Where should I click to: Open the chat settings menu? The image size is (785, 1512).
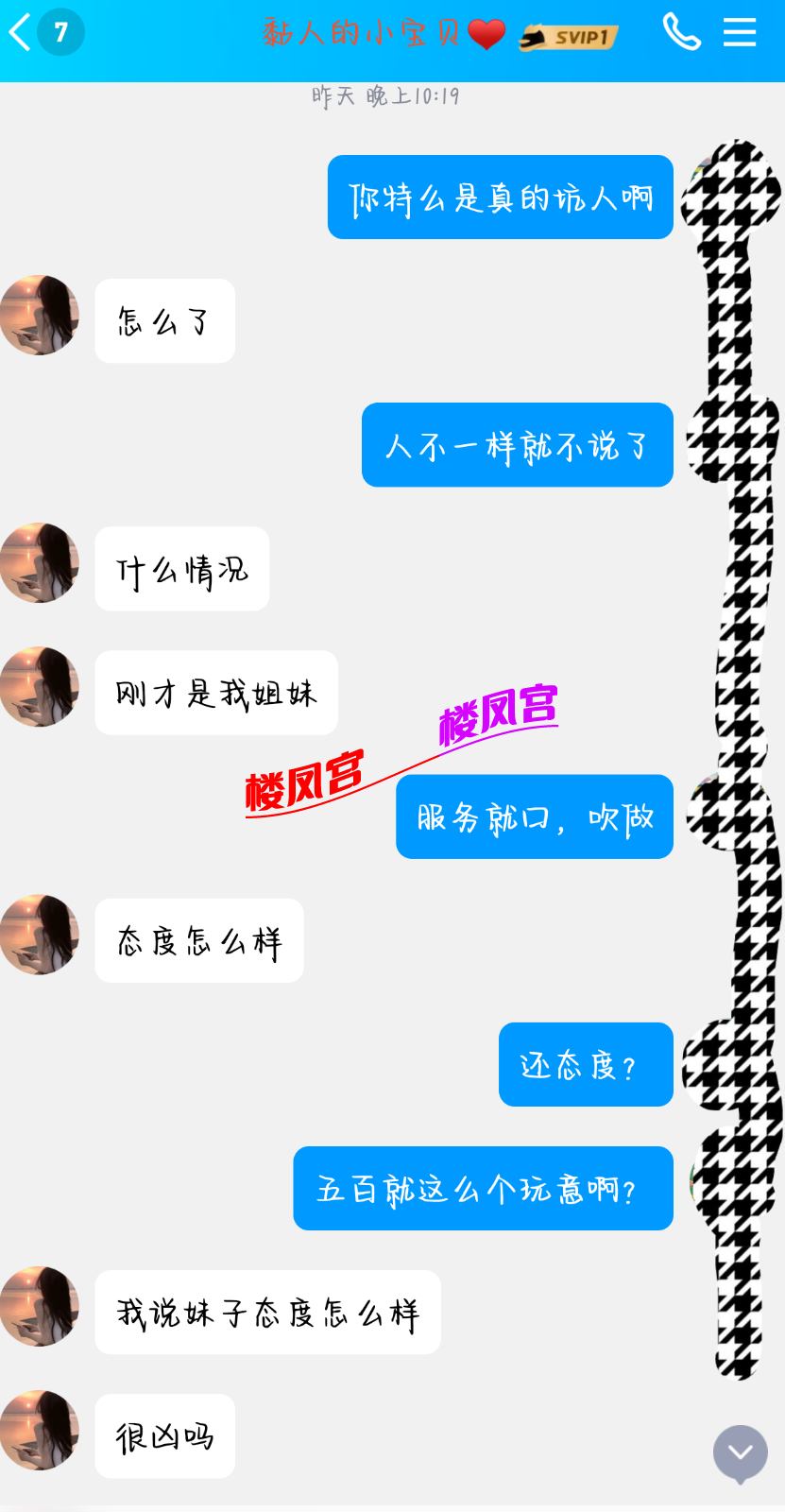pyautogui.click(x=740, y=33)
